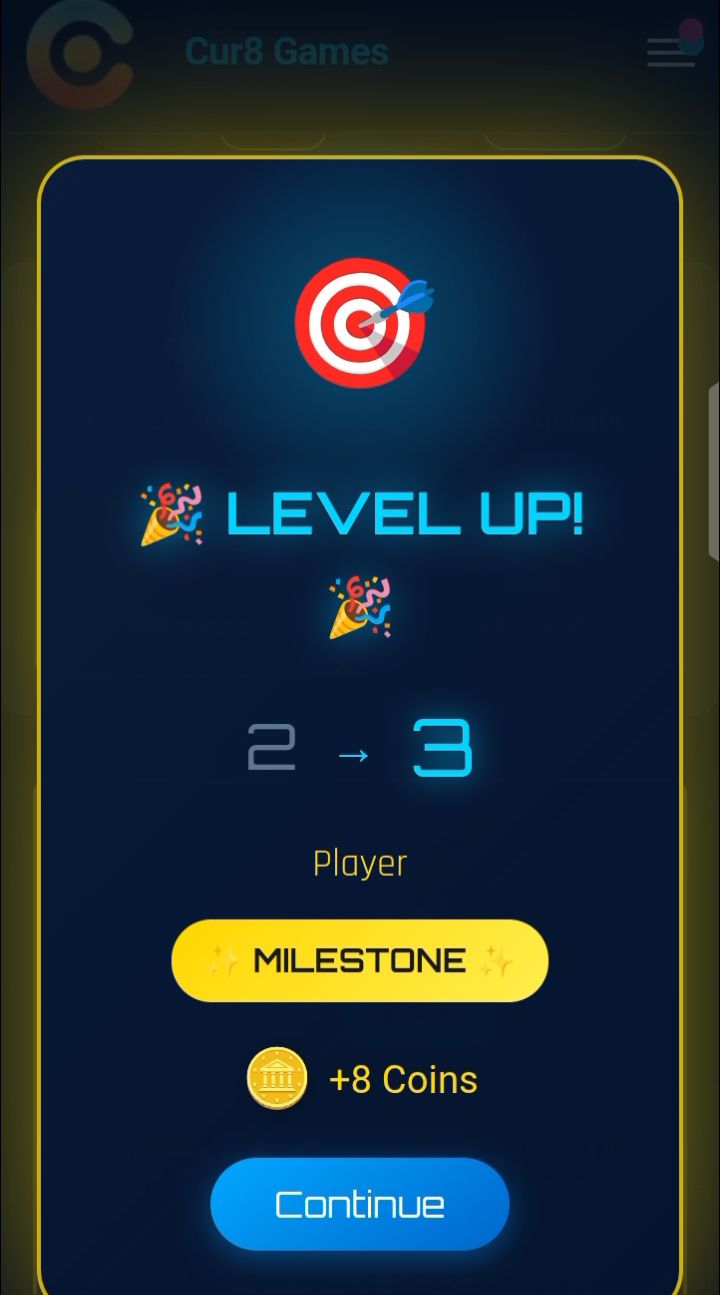Tap Continue to dismiss level up dialog
720x1295 pixels.
coord(360,1204)
